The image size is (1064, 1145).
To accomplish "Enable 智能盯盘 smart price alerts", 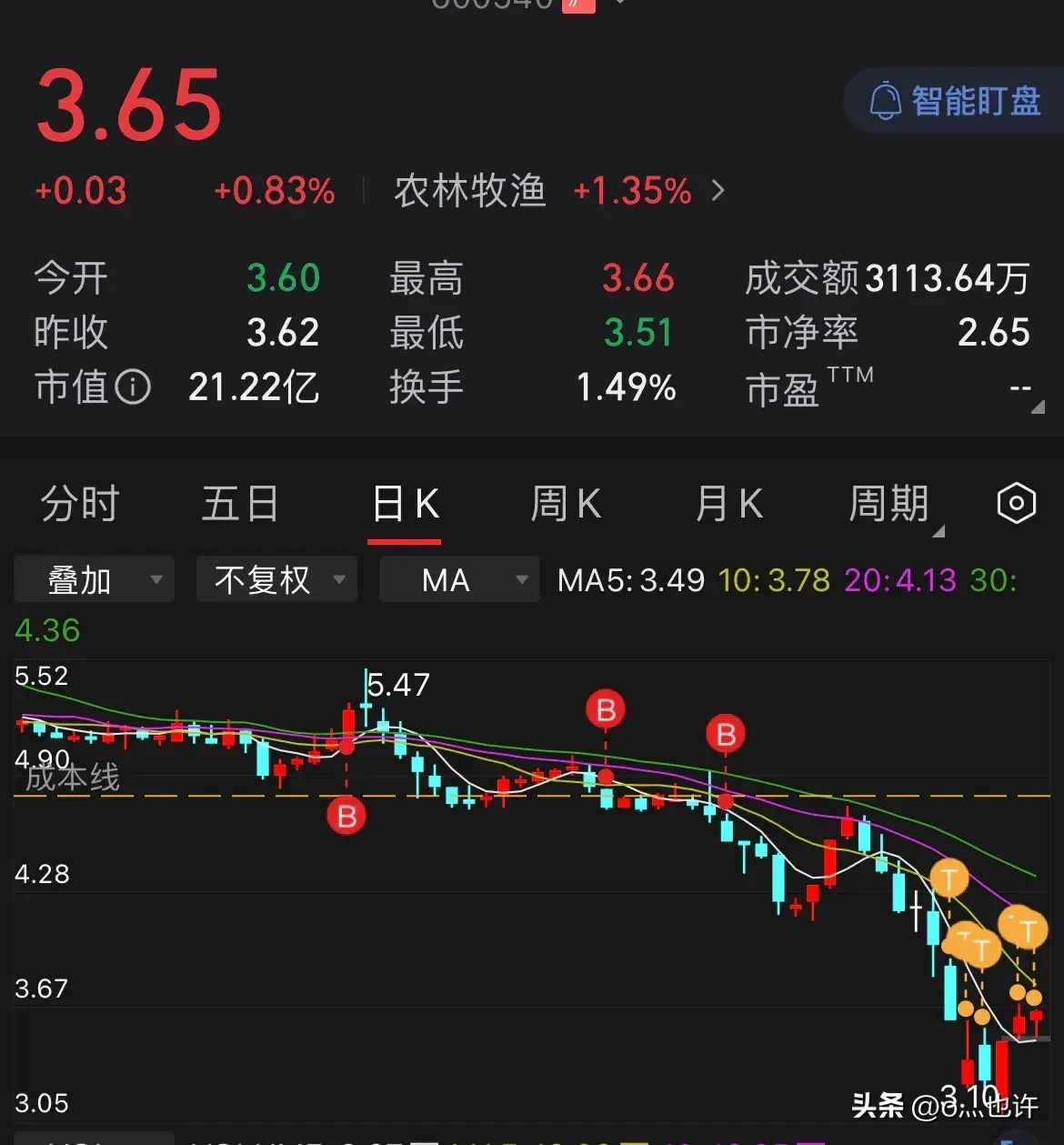I will tap(955, 100).
